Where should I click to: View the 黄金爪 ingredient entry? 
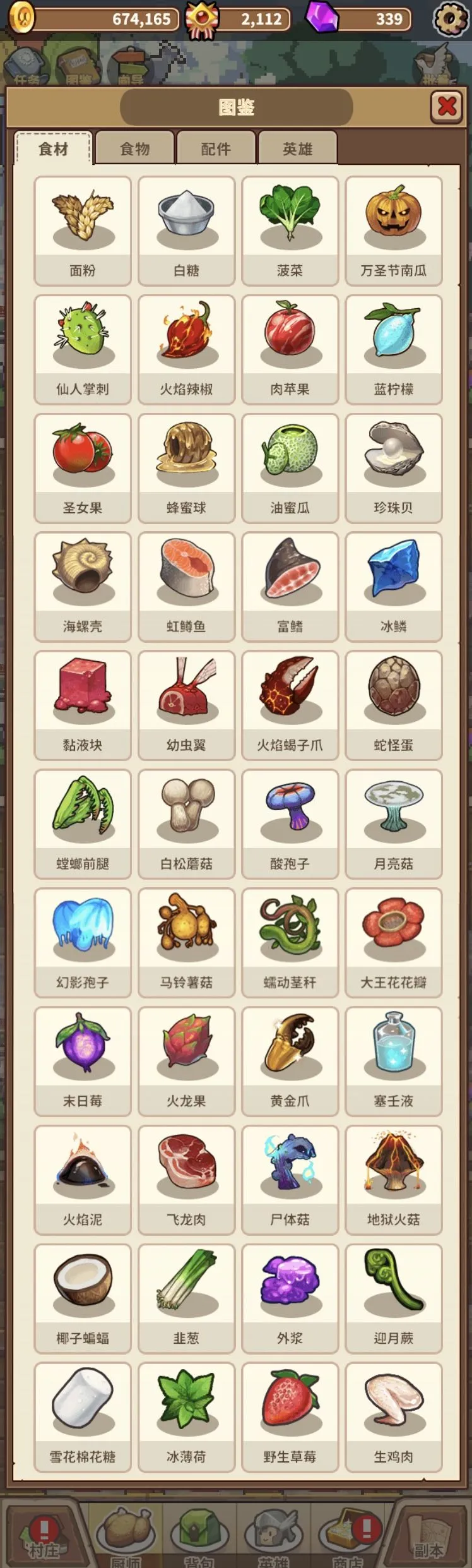coord(290,1062)
